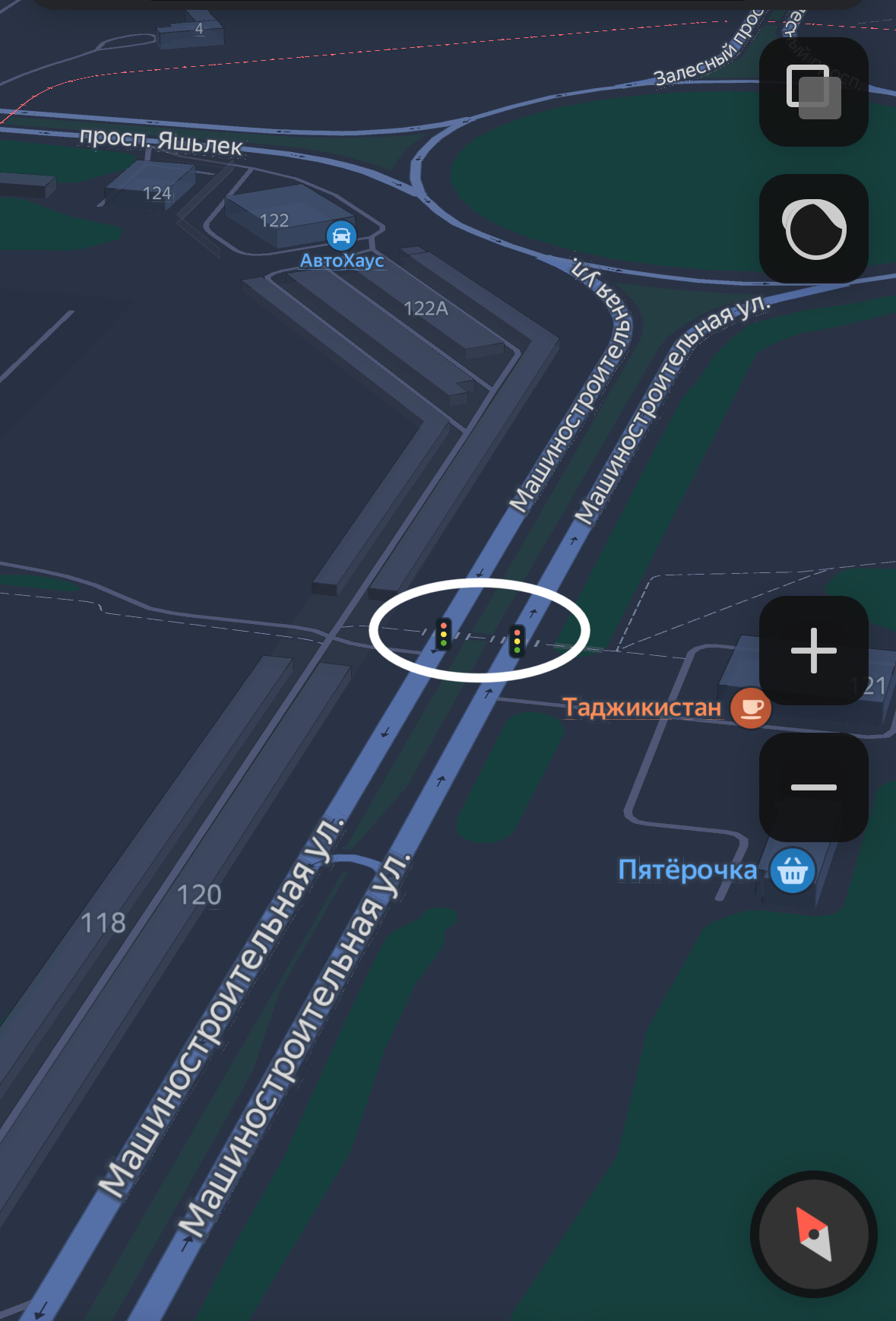Image resolution: width=896 pixels, height=1321 pixels.
Task: Tap the round voice assistant button
Action: click(x=813, y=229)
